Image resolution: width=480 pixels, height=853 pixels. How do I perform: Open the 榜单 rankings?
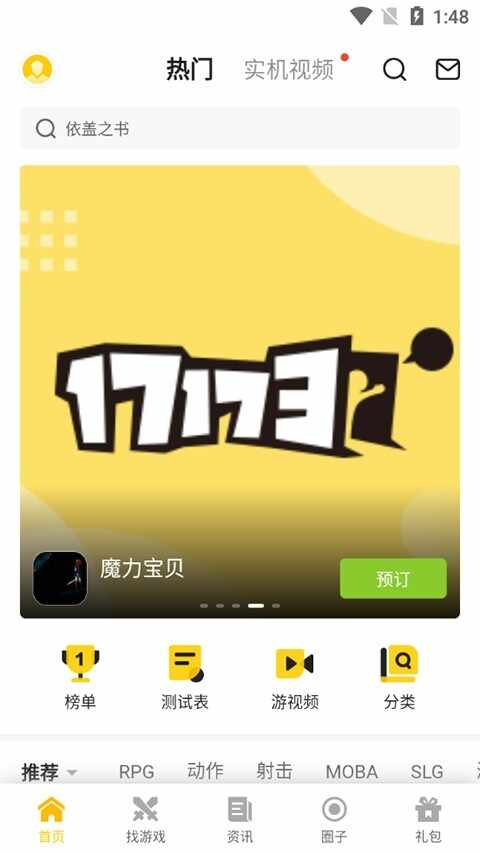point(80,677)
